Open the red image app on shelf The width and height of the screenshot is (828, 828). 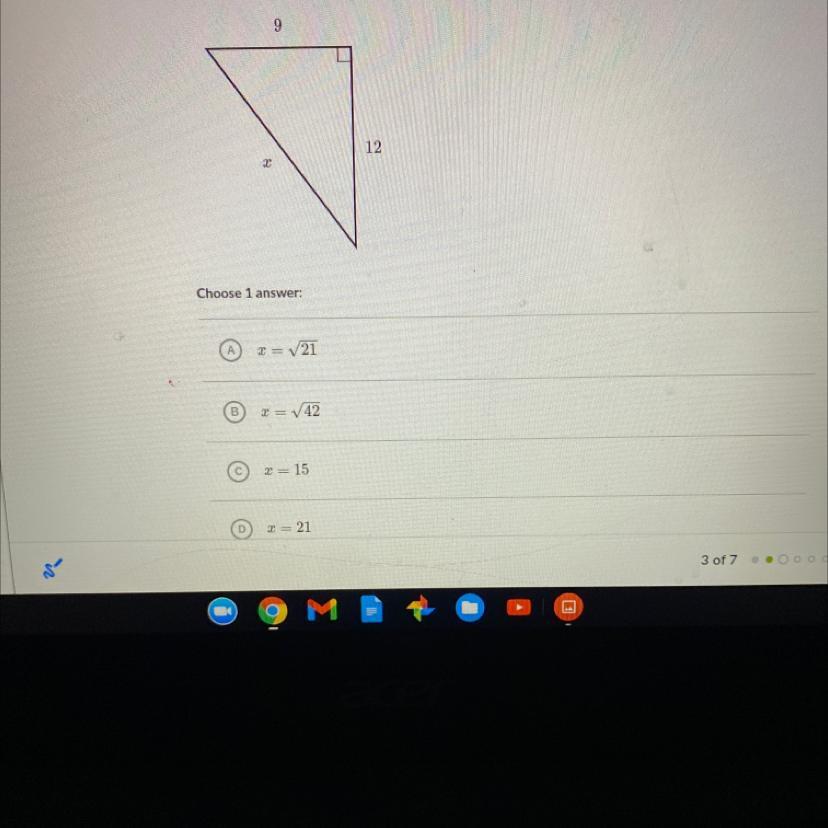click(x=567, y=608)
